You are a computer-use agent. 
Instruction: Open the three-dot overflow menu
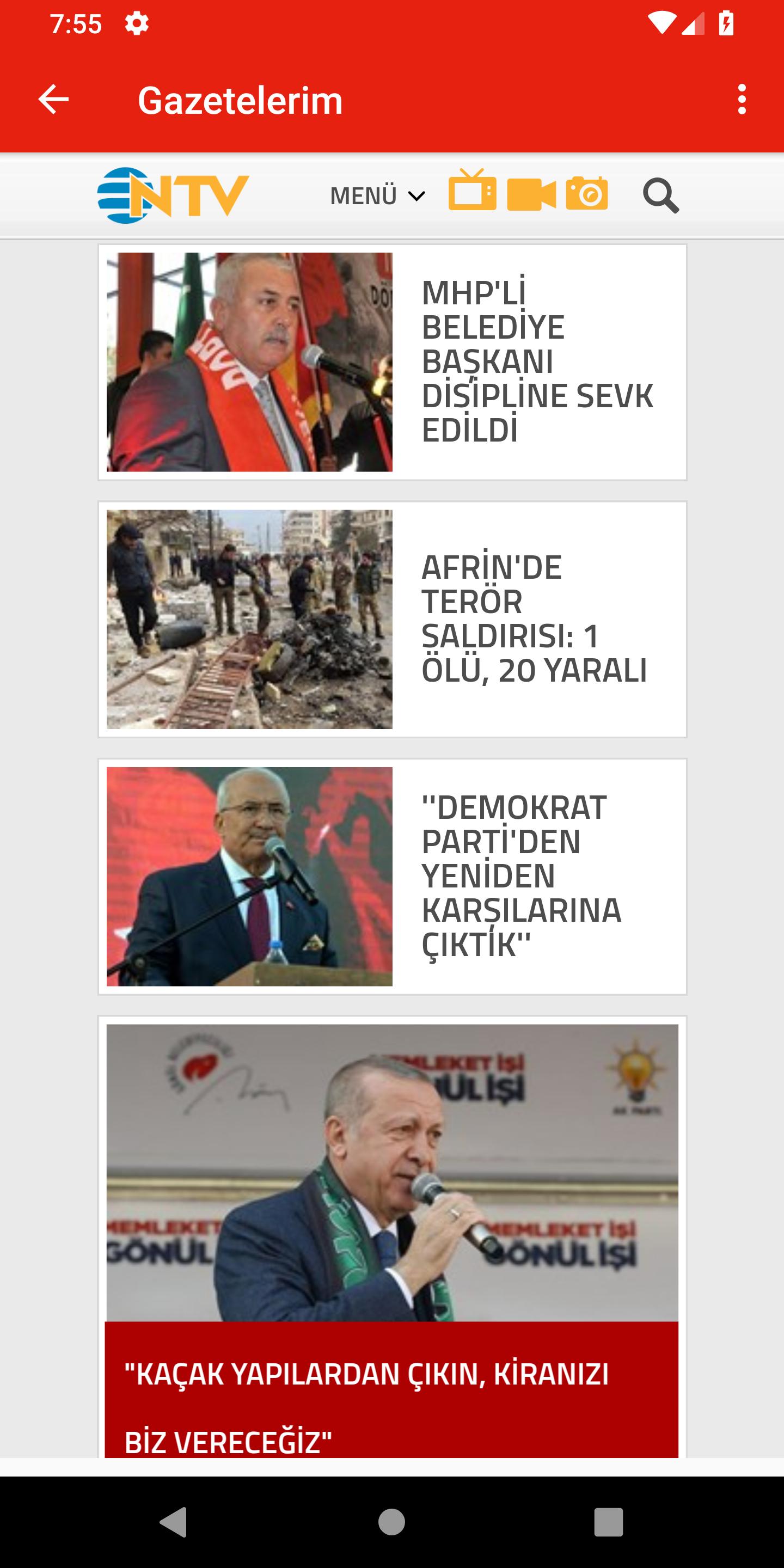(x=742, y=99)
